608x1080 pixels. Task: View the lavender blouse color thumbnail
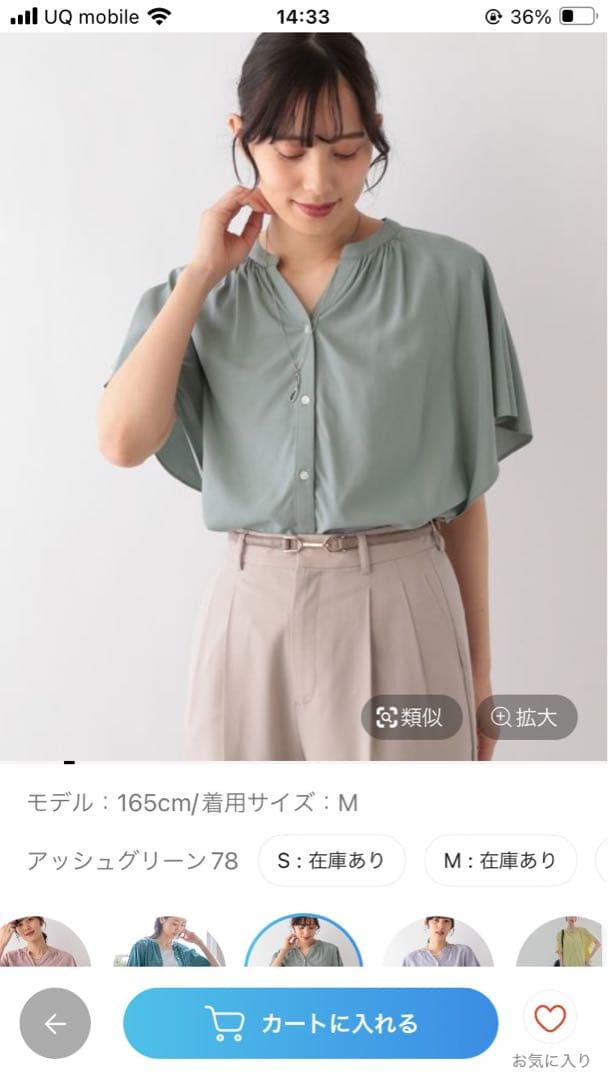click(439, 941)
